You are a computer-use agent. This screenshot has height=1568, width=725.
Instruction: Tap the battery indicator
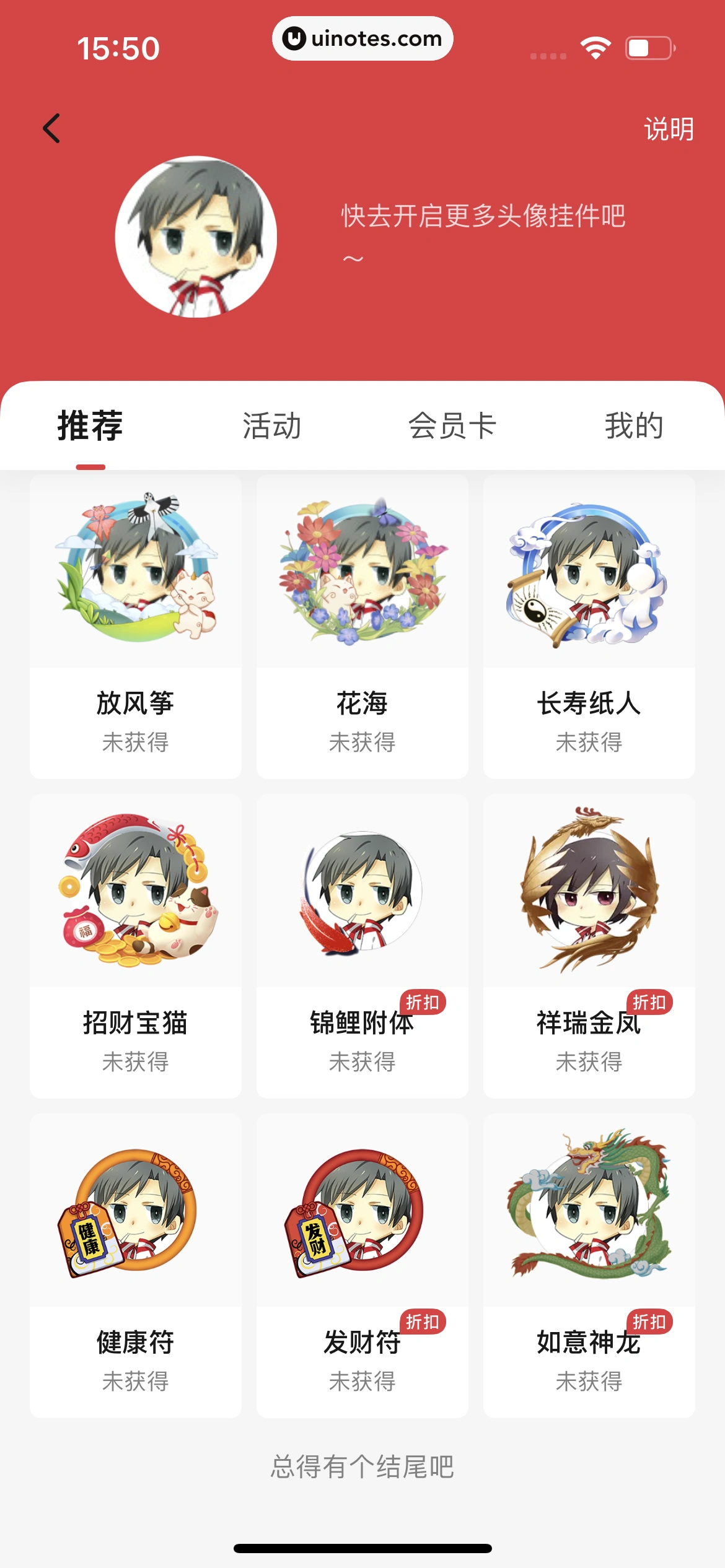tap(650, 46)
